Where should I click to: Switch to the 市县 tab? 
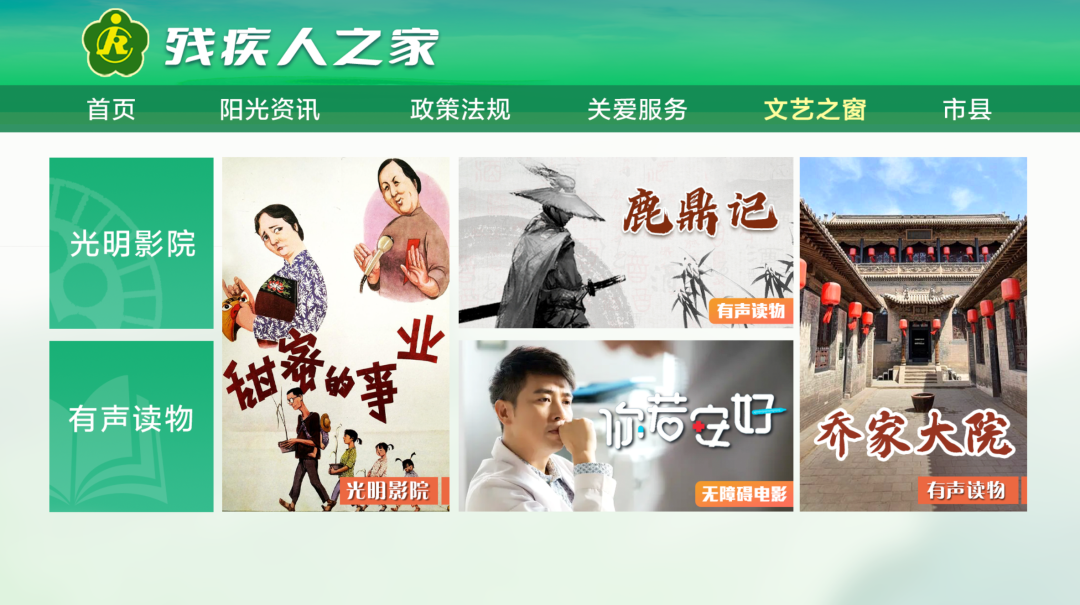[x=966, y=109]
